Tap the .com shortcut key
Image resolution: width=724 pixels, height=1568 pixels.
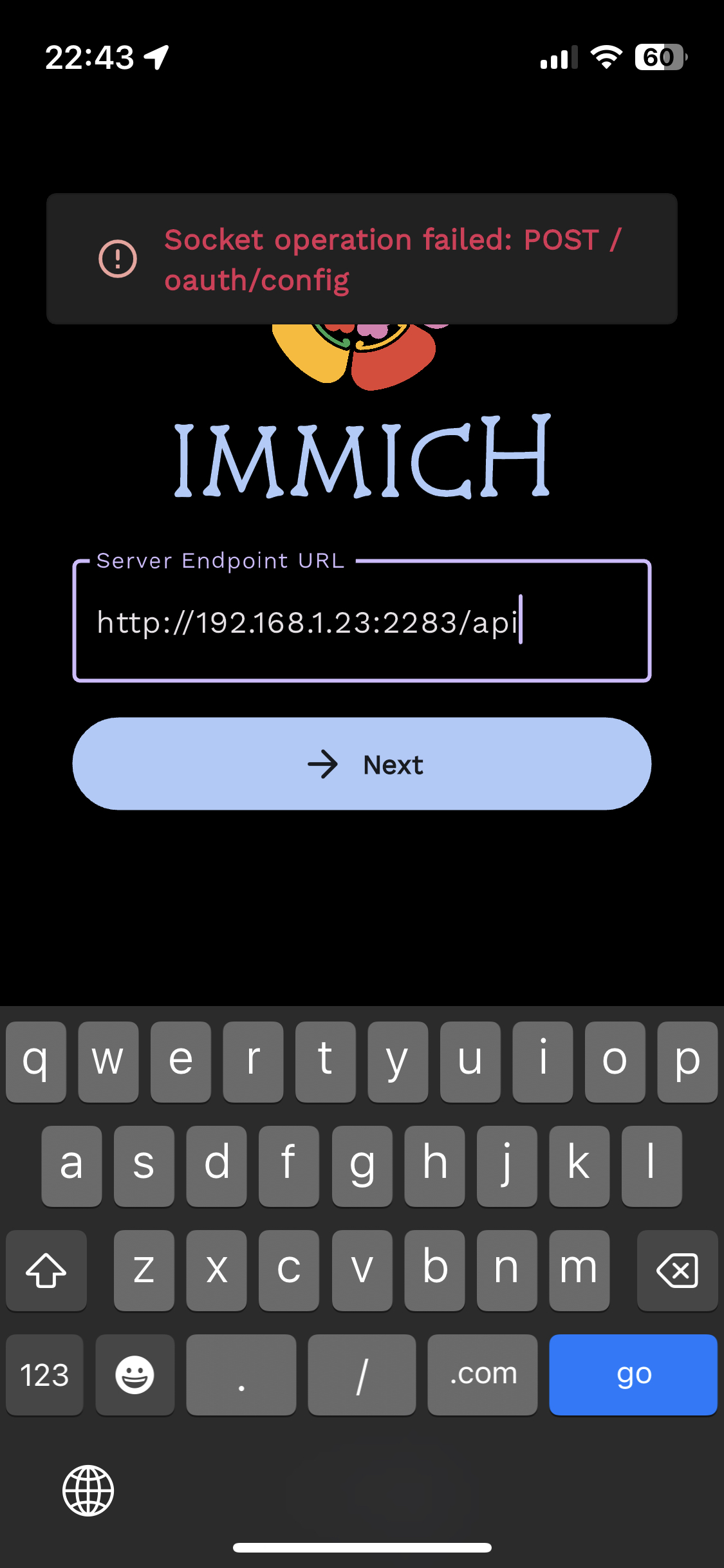483,1374
